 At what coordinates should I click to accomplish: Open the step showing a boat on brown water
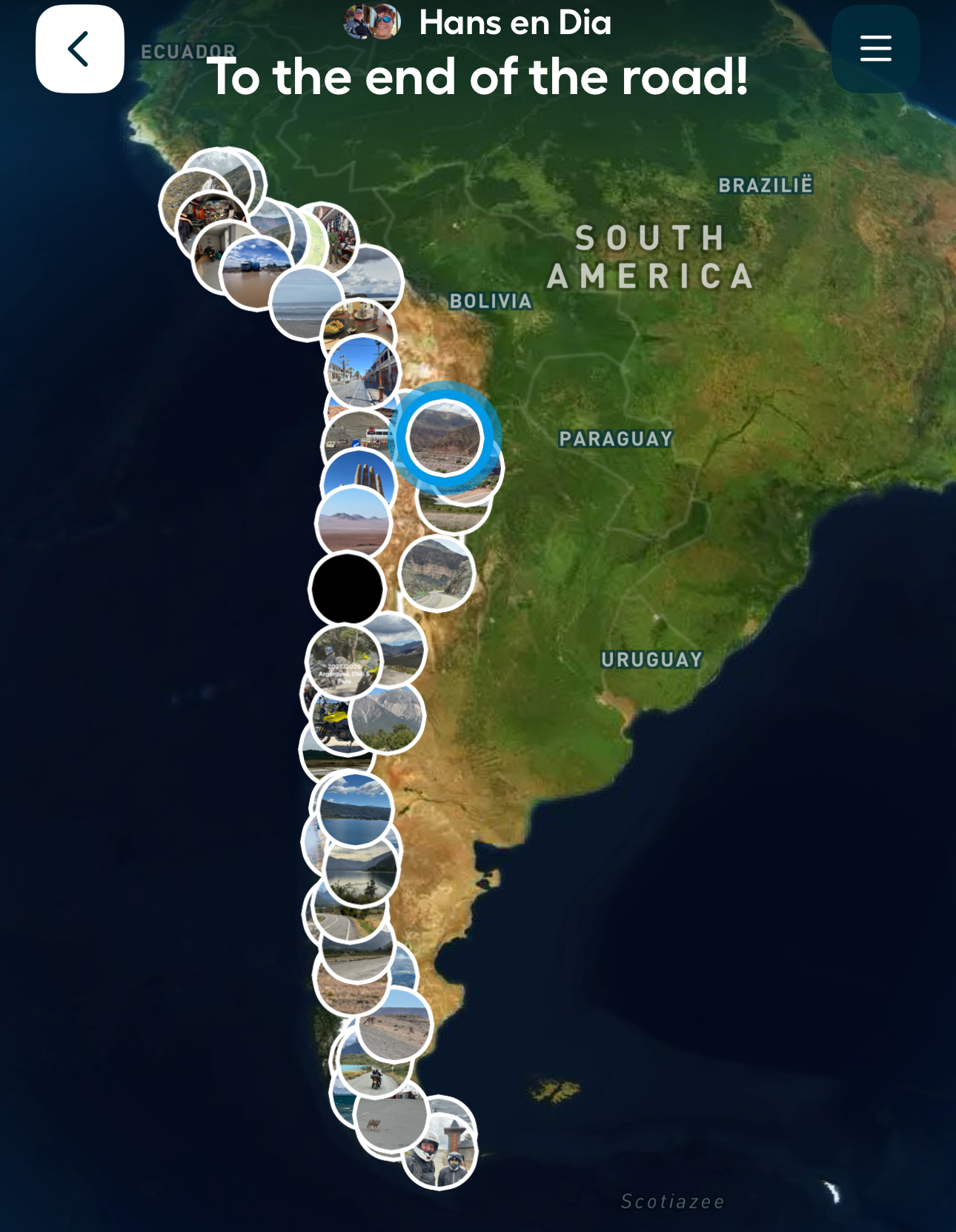[x=256, y=273]
